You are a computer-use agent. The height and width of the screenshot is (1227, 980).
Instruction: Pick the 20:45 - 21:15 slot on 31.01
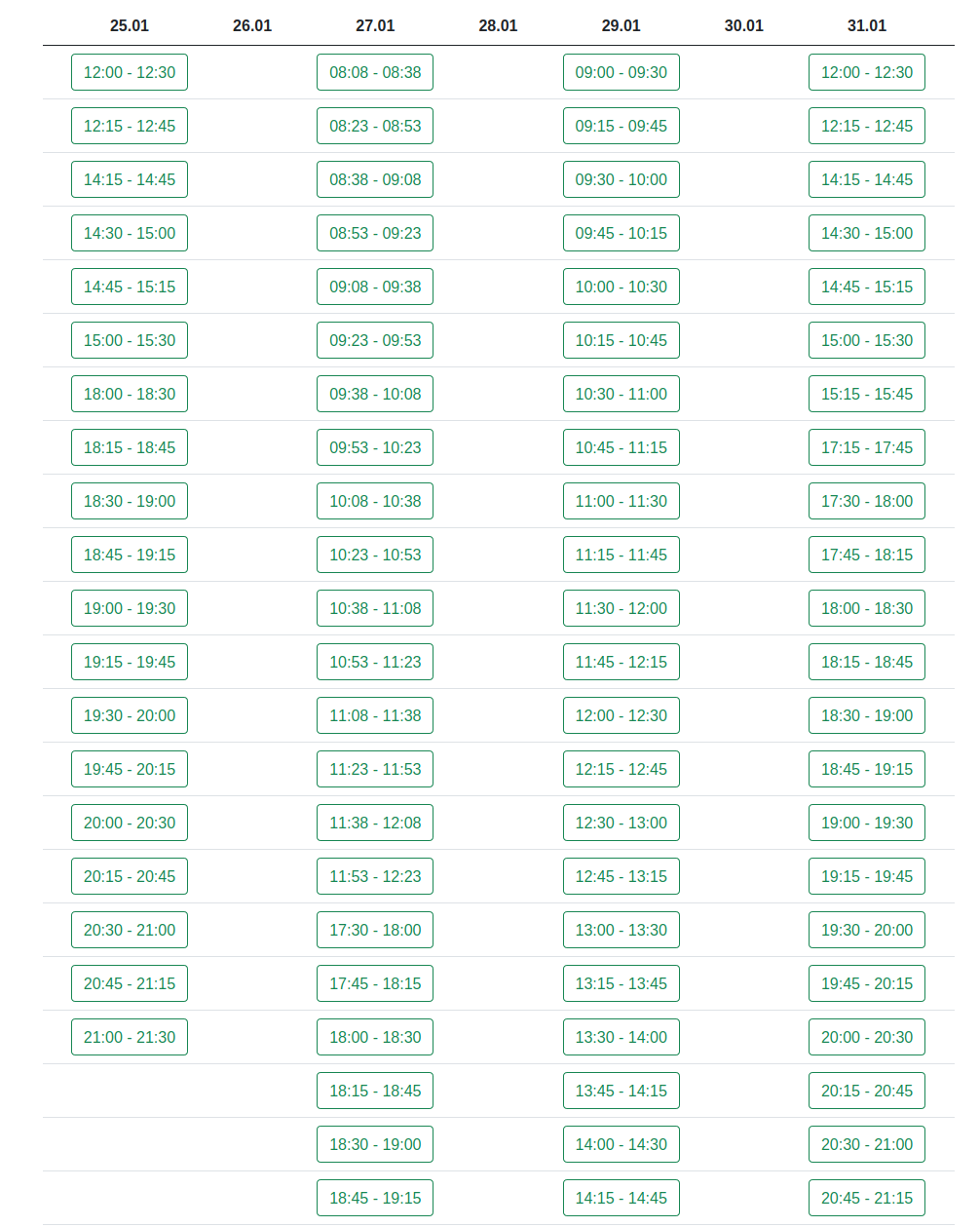[866, 1197]
